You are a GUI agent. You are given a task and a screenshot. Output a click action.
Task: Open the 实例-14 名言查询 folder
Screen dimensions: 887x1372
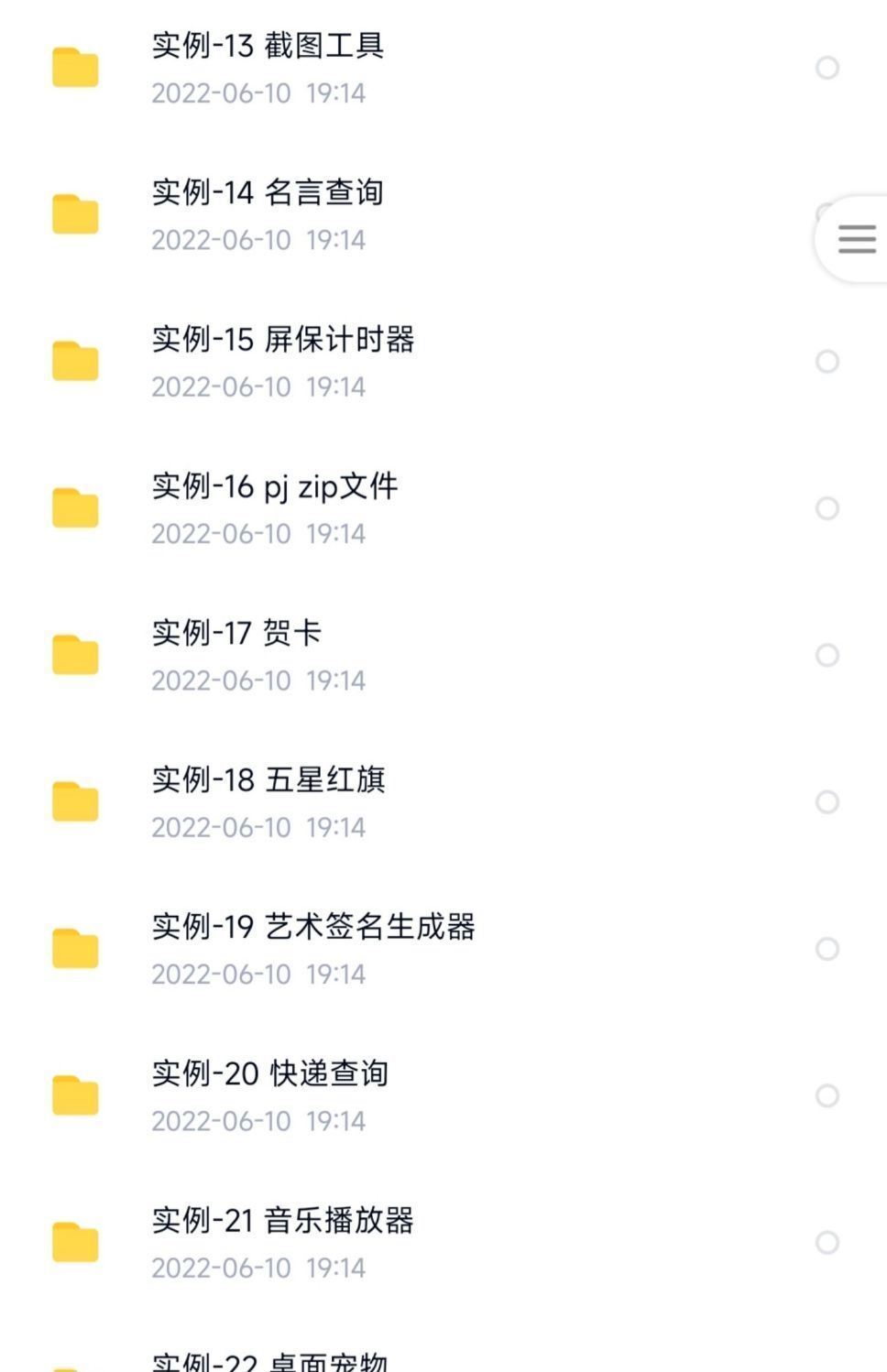[268, 214]
